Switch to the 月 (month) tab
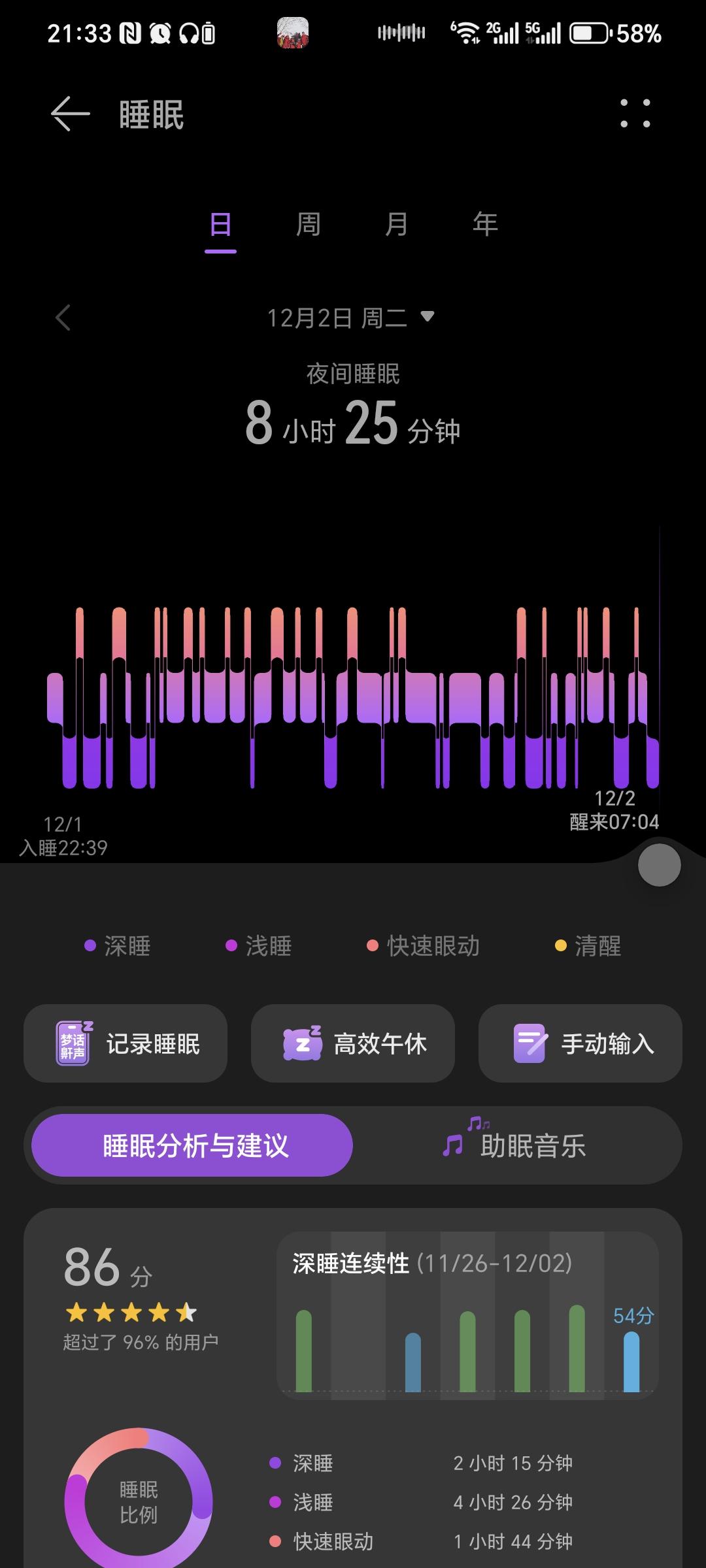The image size is (706, 1568). click(x=396, y=225)
